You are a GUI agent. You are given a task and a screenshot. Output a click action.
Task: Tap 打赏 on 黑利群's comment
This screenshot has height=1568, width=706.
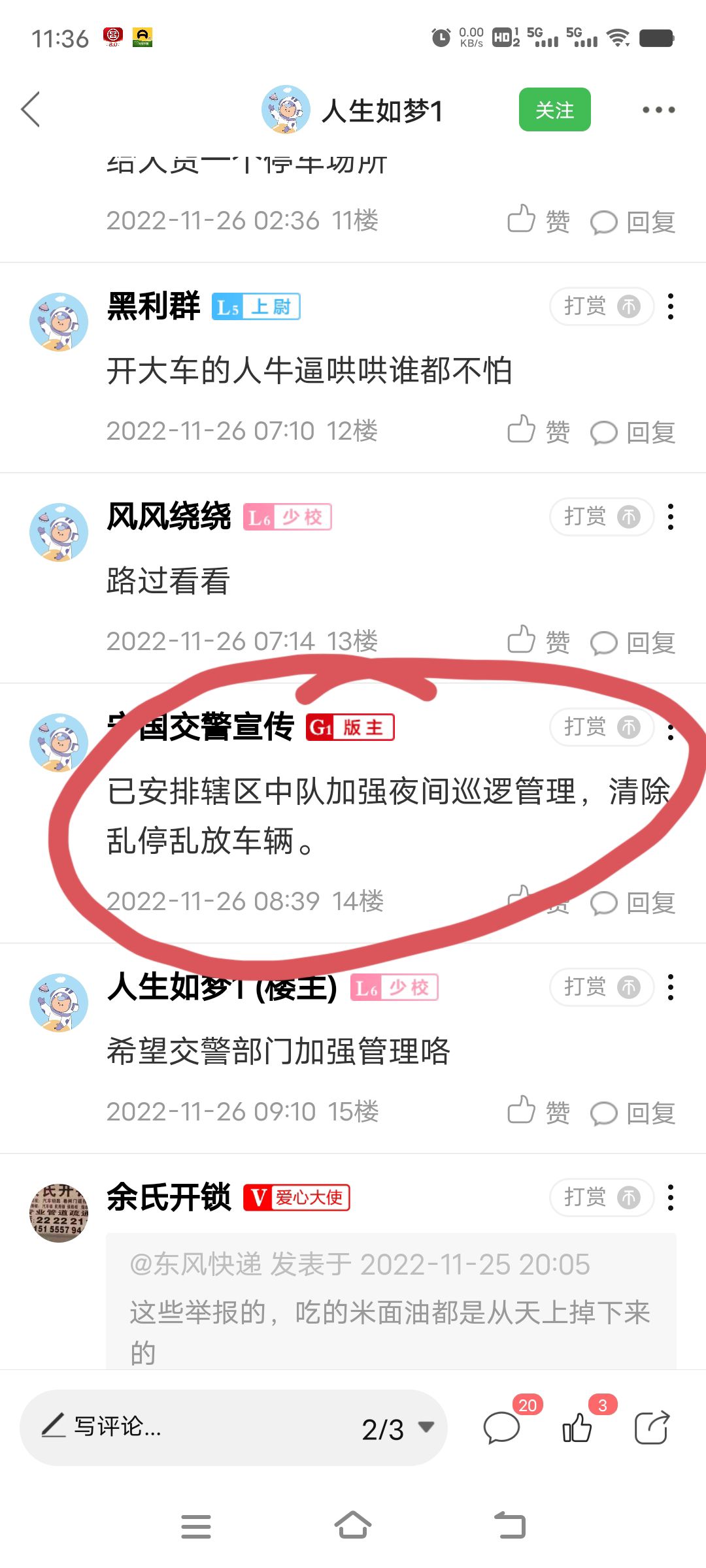point(601,306)
